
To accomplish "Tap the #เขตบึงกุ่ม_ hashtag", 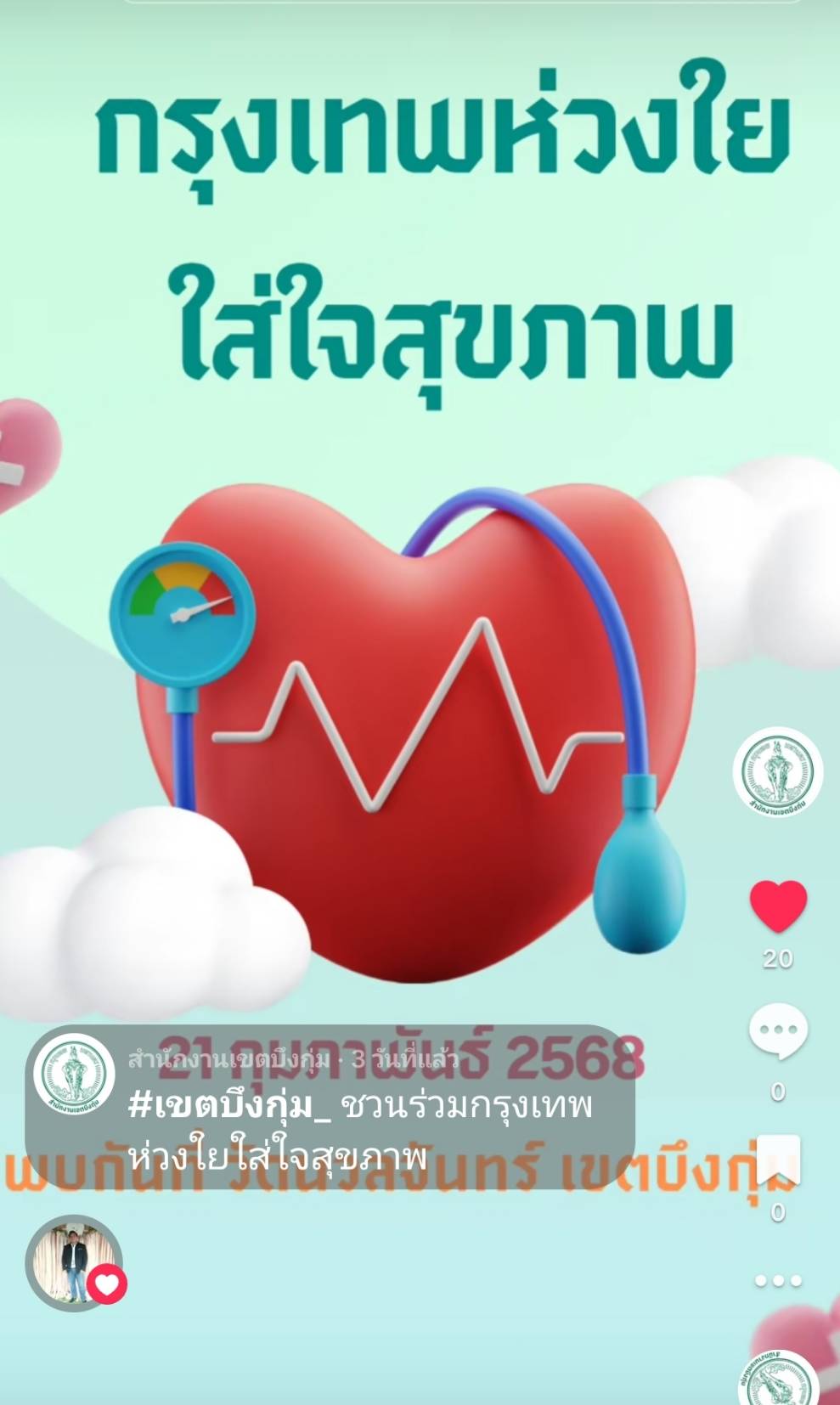I will (229, 1106).
